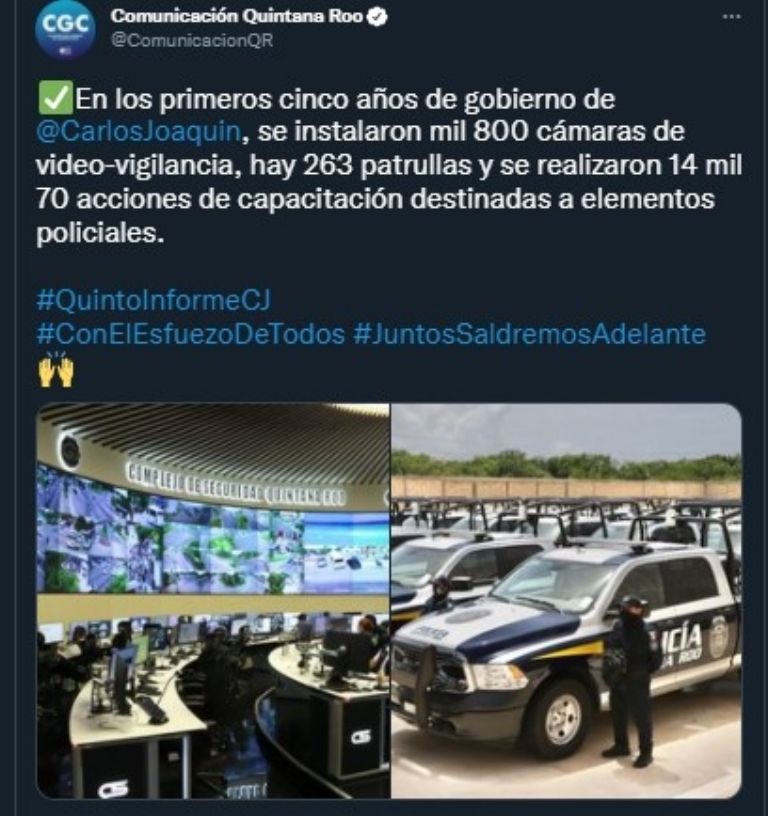This screenshot has height=816, width=768.
Task: Open the Comunicación Quintana Roo account name
Action: [x=236, y=16]
